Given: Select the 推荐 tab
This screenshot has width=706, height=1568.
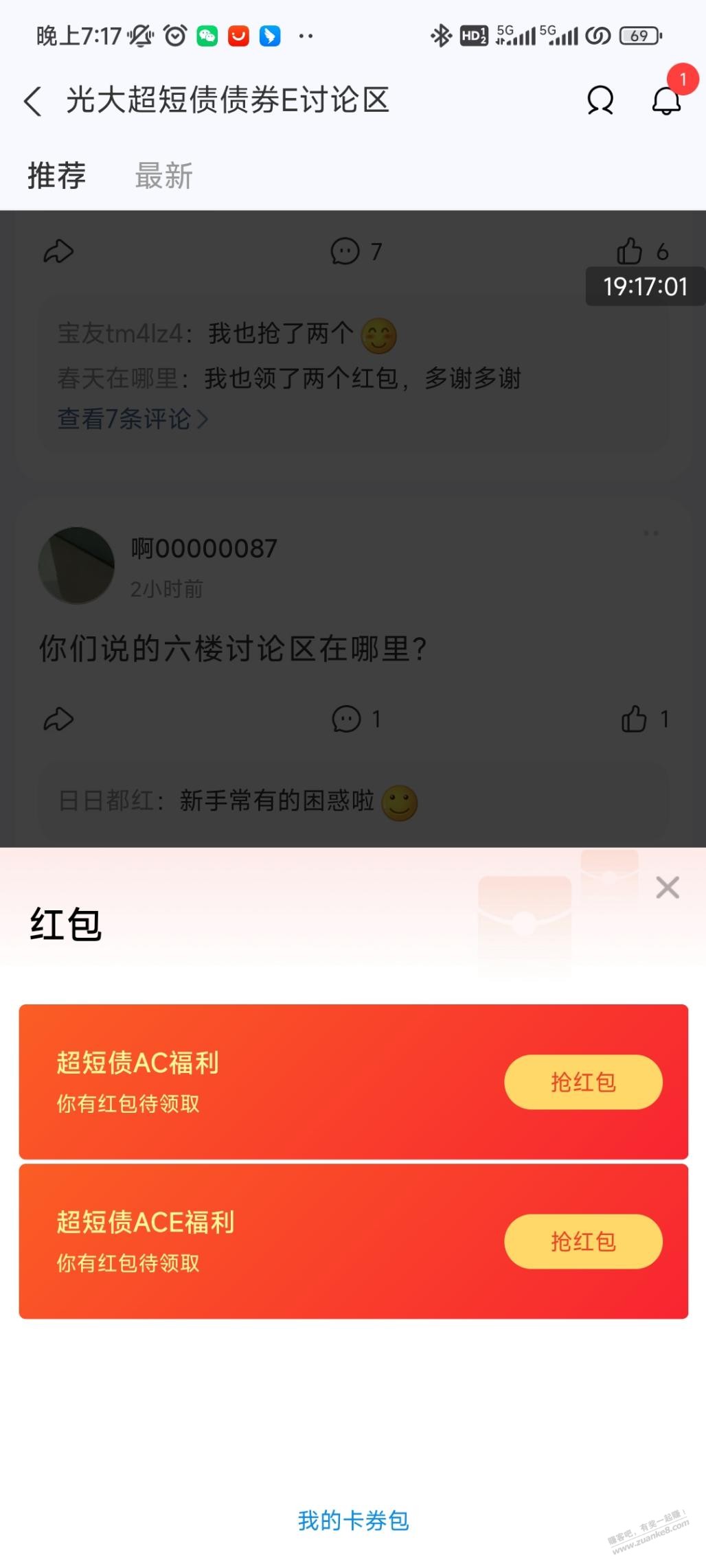Looking at the screenshot, I should point(56,176).
